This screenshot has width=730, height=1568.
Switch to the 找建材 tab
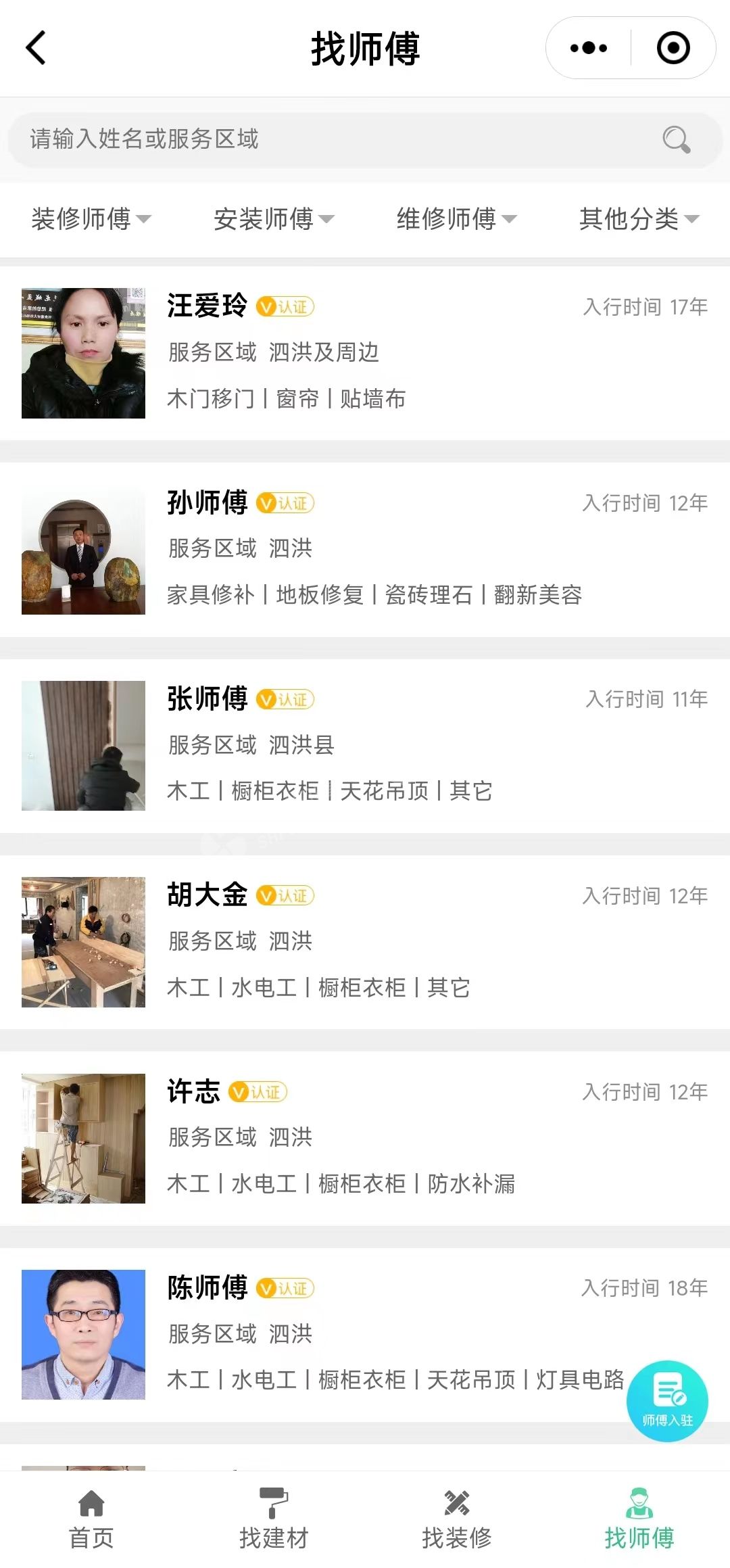(274, 1520)
